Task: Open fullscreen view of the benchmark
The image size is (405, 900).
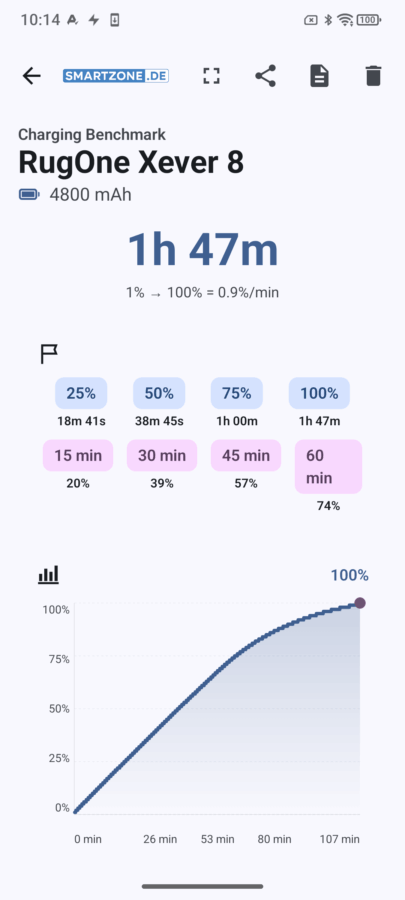Action: click(x=212, y=76)
